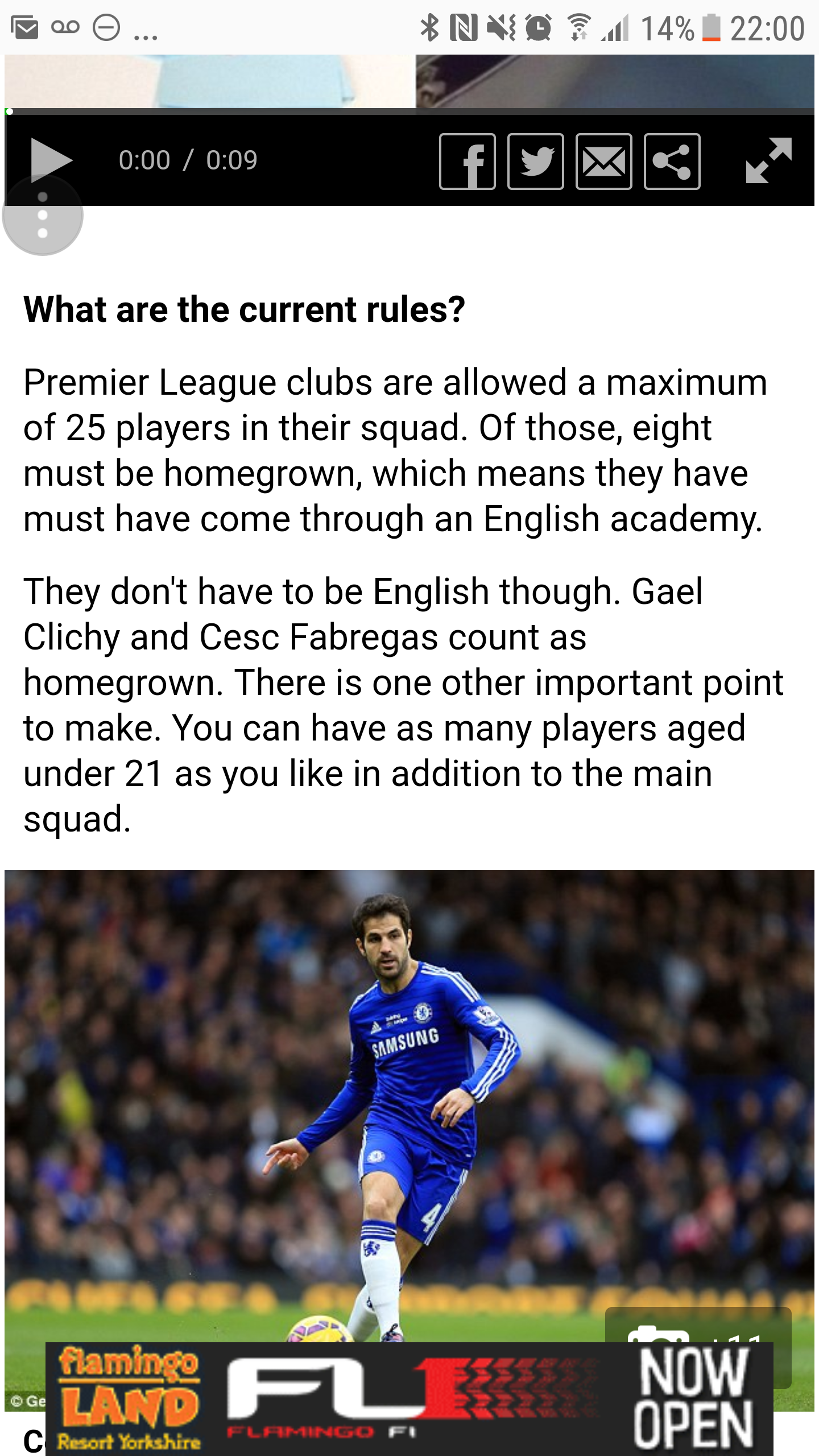Send the video by email
819x1456 pixels.
[603, 162]
